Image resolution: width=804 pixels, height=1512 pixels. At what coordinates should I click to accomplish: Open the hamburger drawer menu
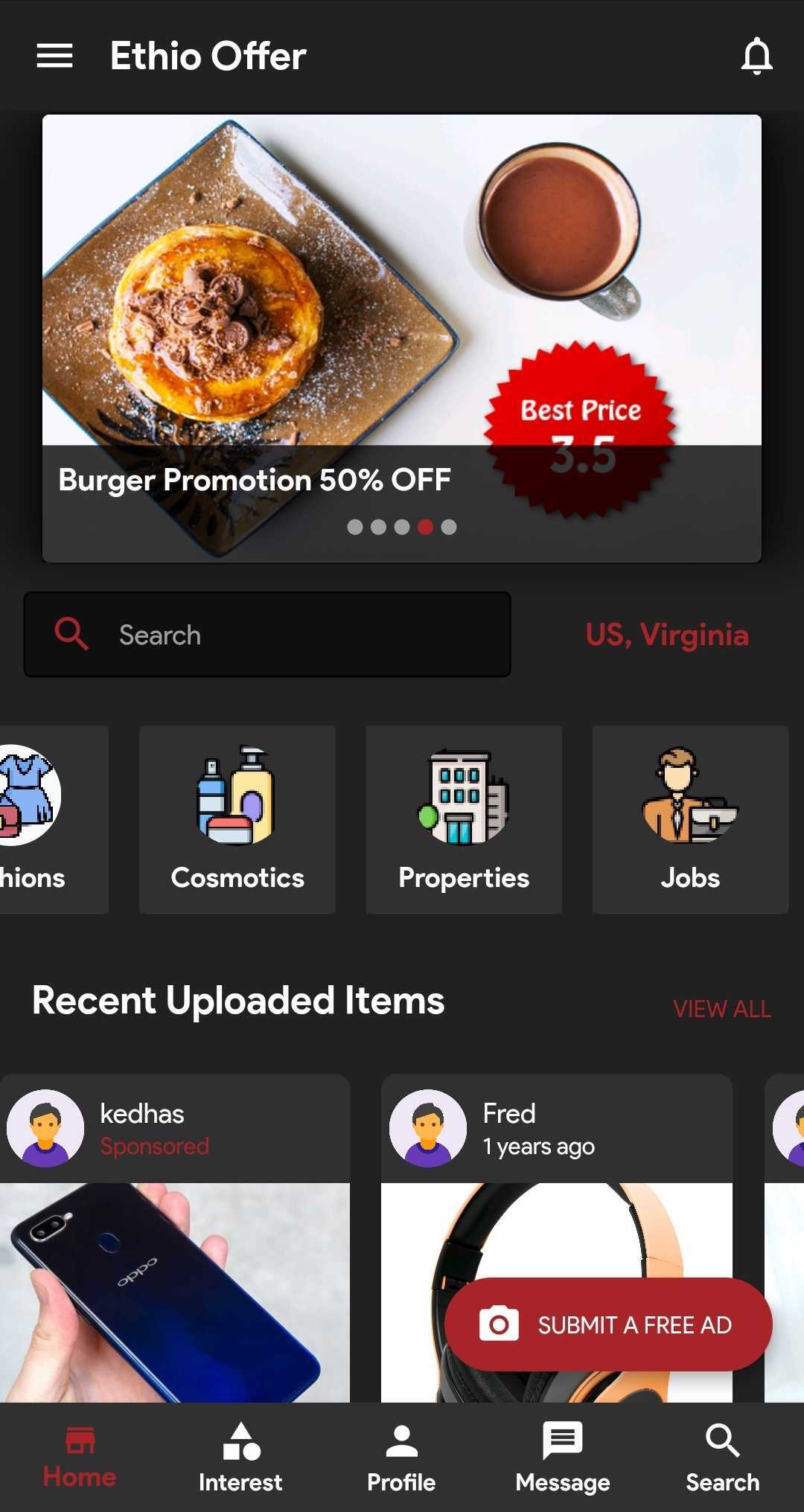click(x=54, y=56)
